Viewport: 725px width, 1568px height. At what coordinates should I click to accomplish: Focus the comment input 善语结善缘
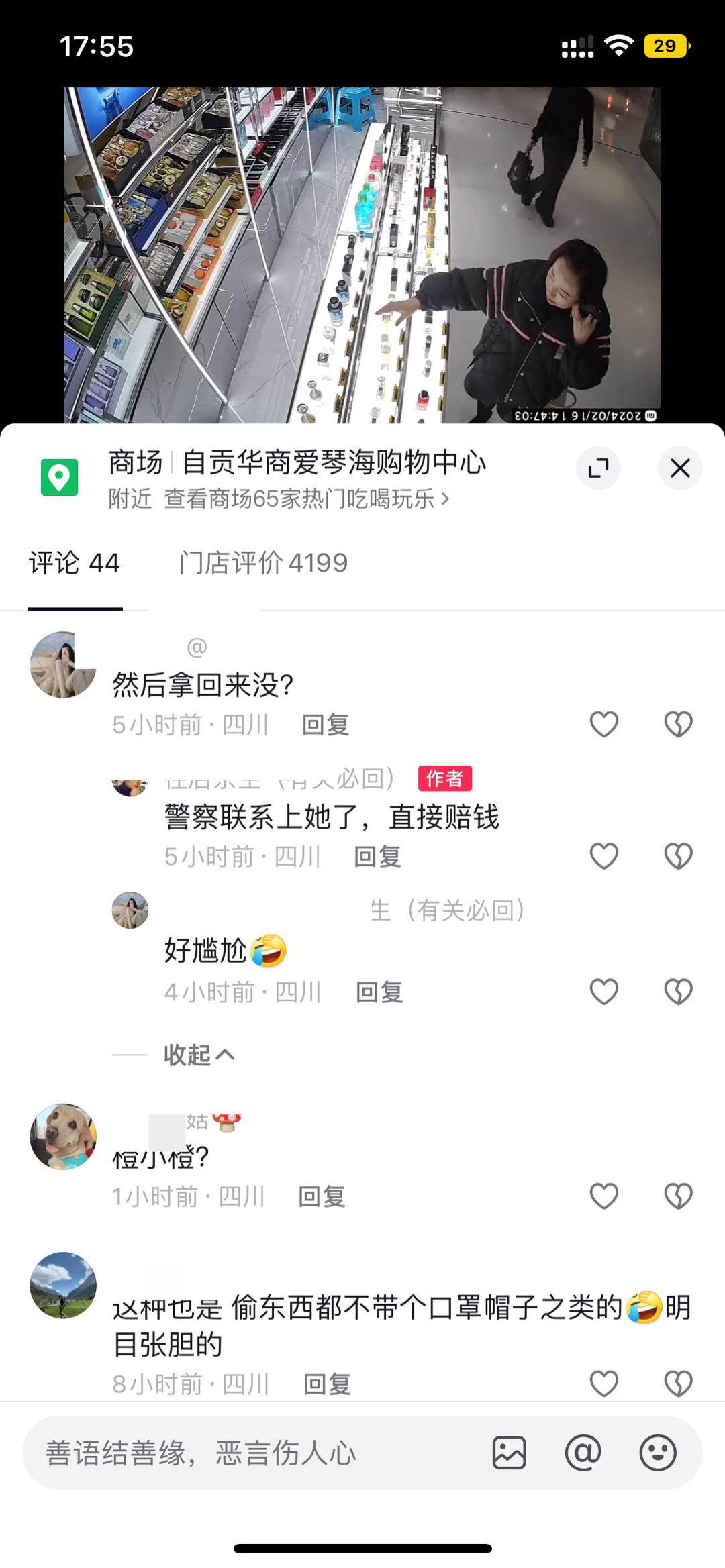click(x=255, y=1453)
